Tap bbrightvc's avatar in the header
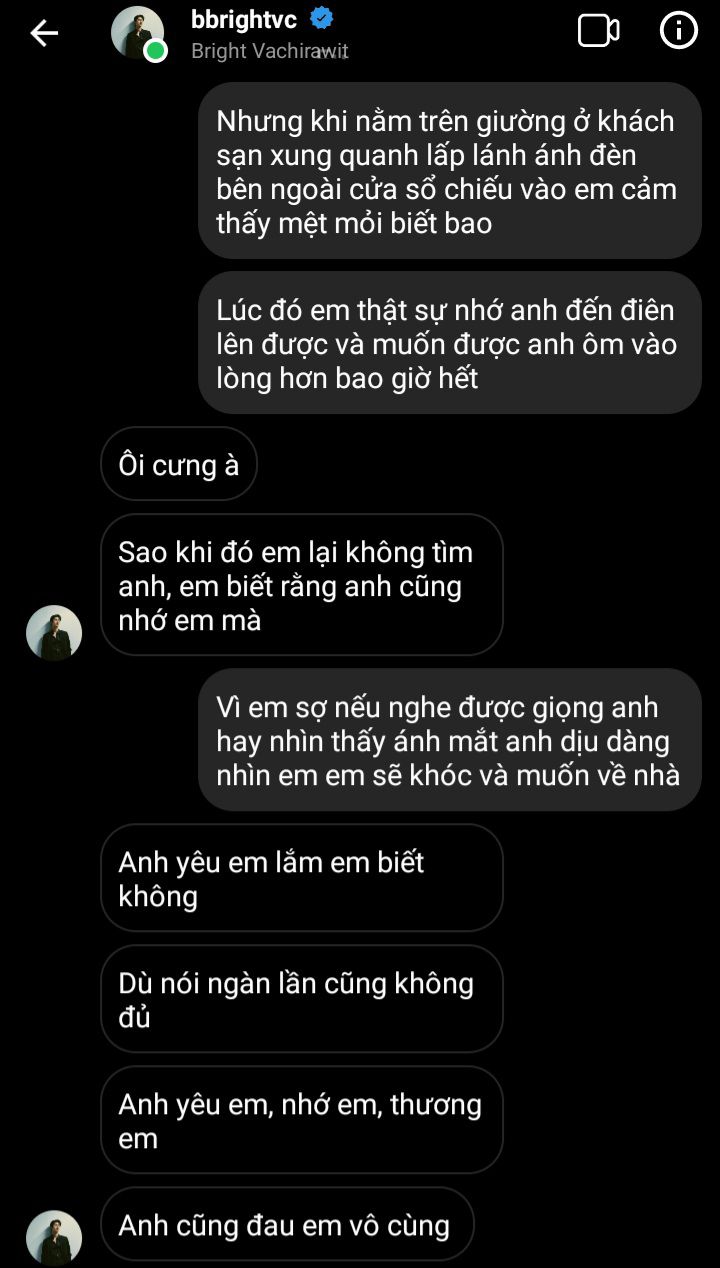Image resolution: width=720 pixels, height=1268 pixels. 138,33
